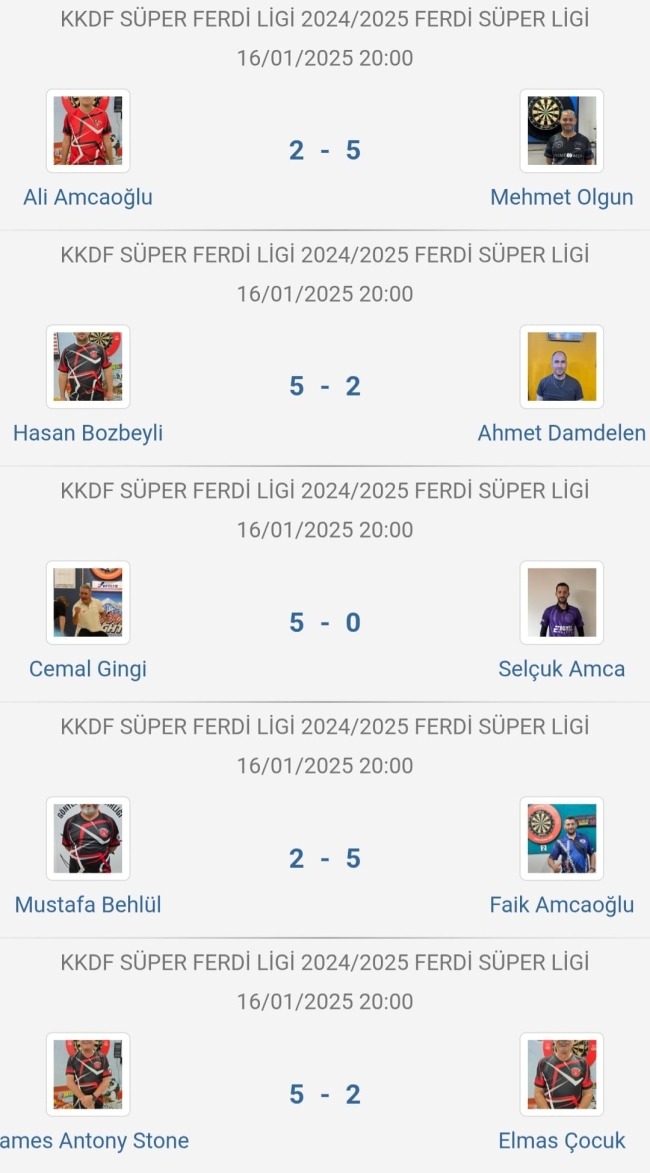Open Selçuk Amca's profile

561,669
